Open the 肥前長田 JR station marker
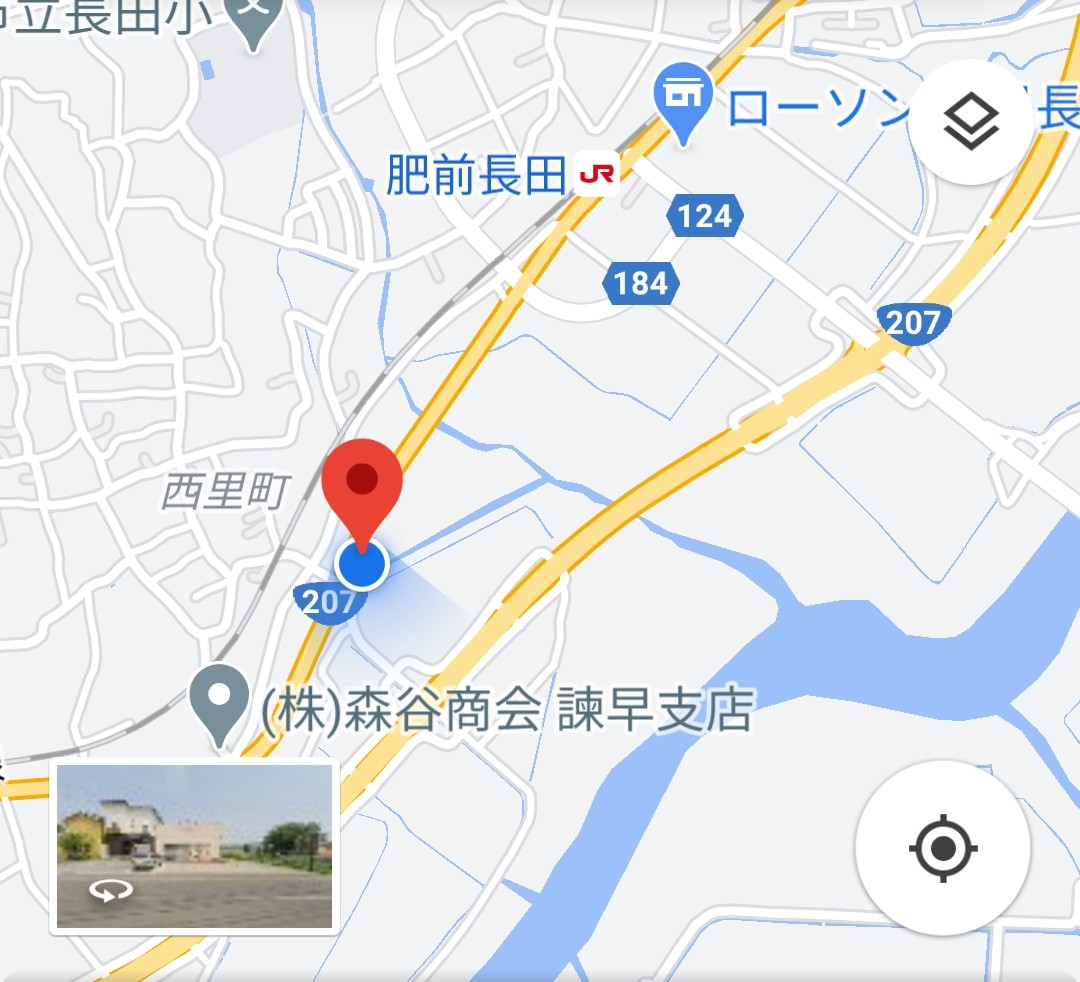Viewport: 1080px width, 982px height. tap(597, 175)
